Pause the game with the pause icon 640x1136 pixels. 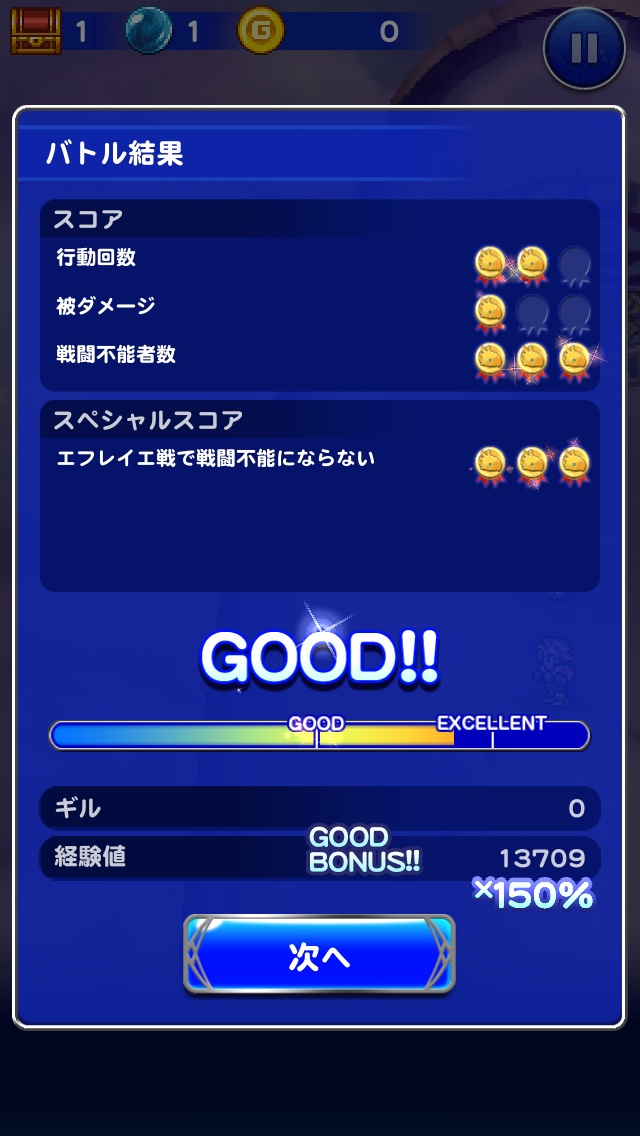click(584, 47)
